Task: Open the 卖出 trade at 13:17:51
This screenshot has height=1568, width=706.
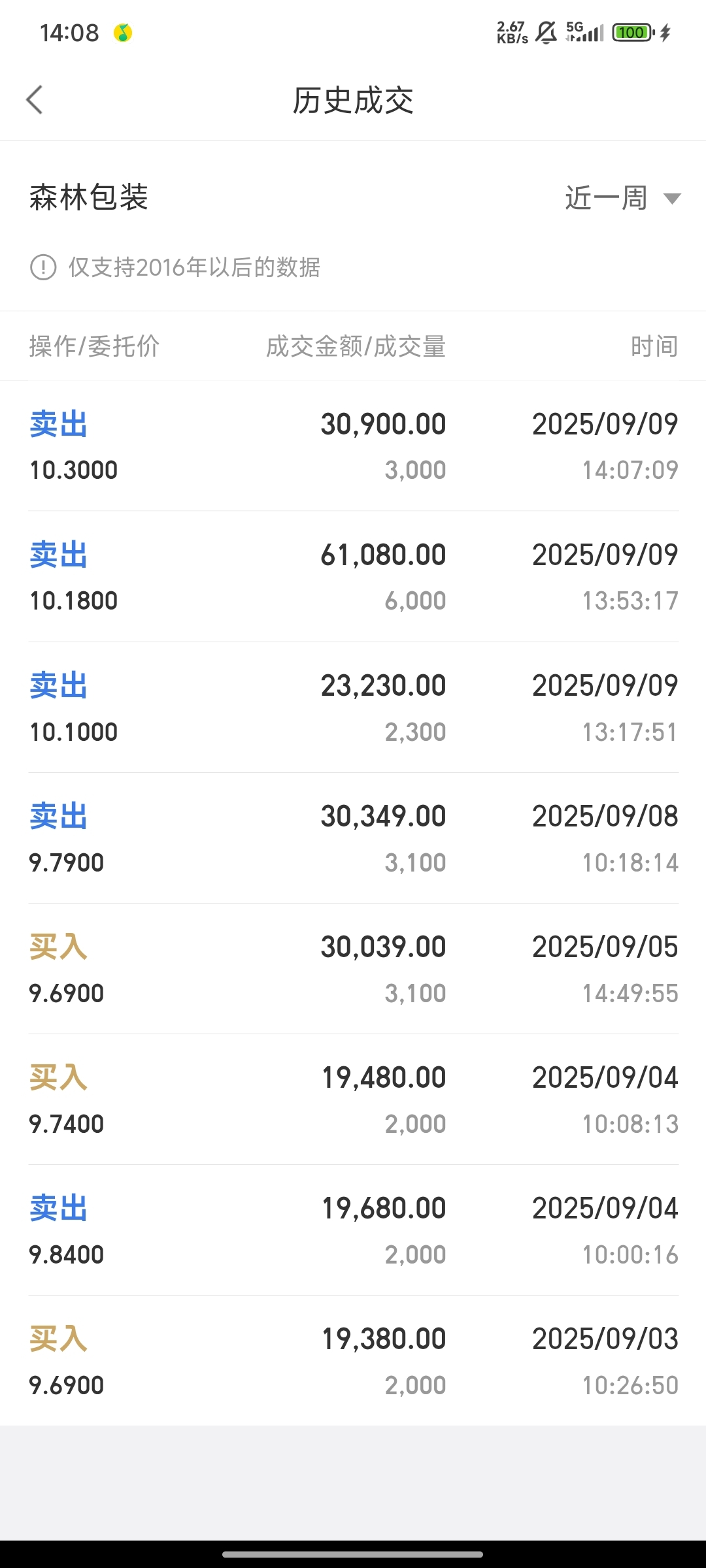Action: pyautogui.click(x=353, y=708)
